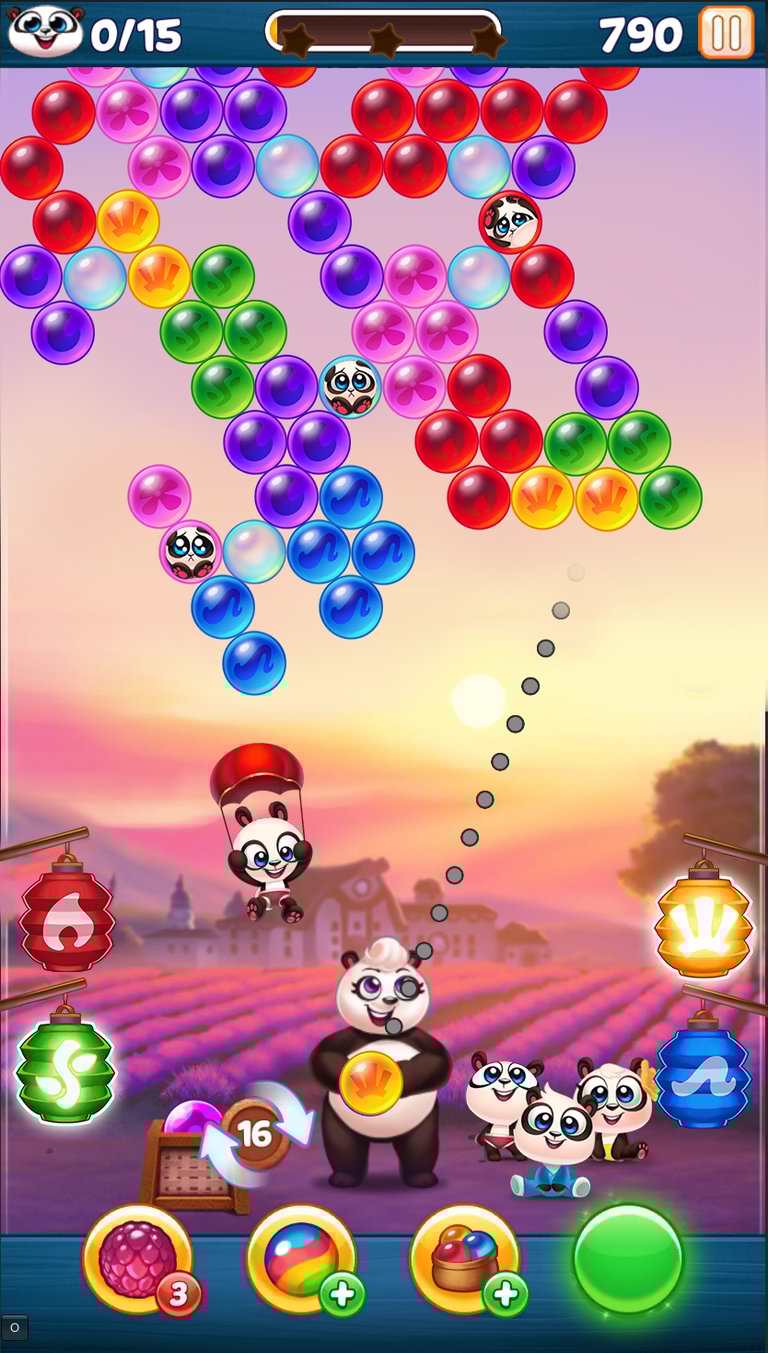Tap the glowing green round button
Screen dimensions: 768x1353
click(x=628, y=1258)
